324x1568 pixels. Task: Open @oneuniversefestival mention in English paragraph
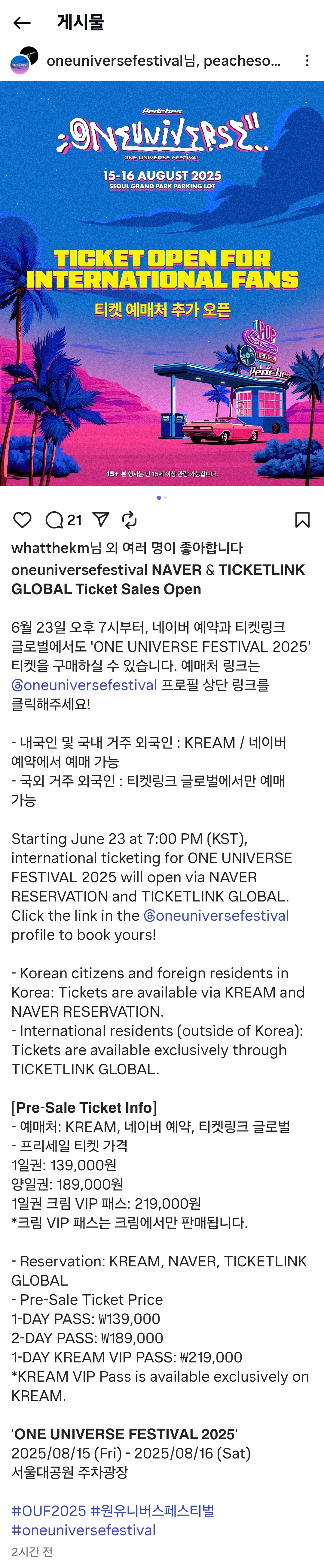pos(216,916)
